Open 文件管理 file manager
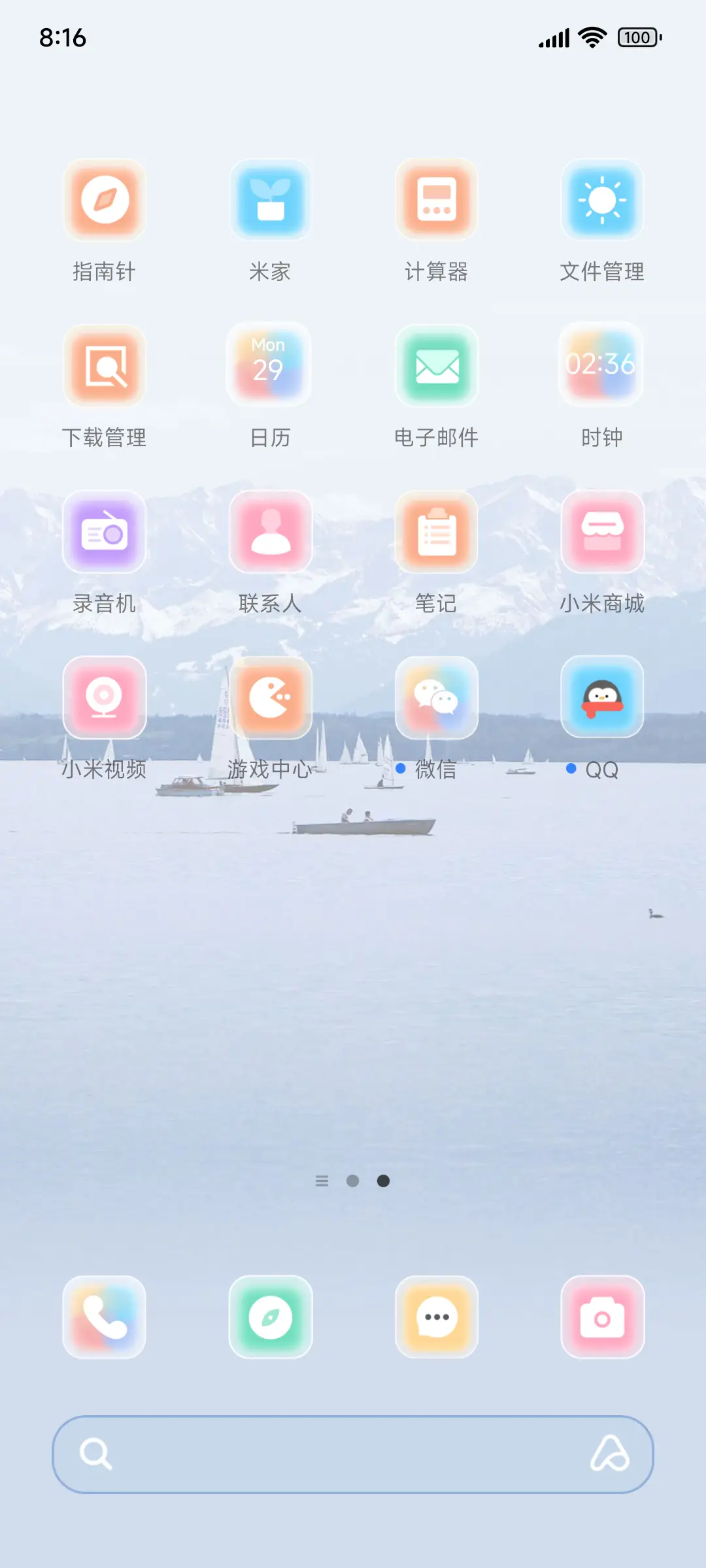Viewport: 706px width, 1568px height. (602, 200)
